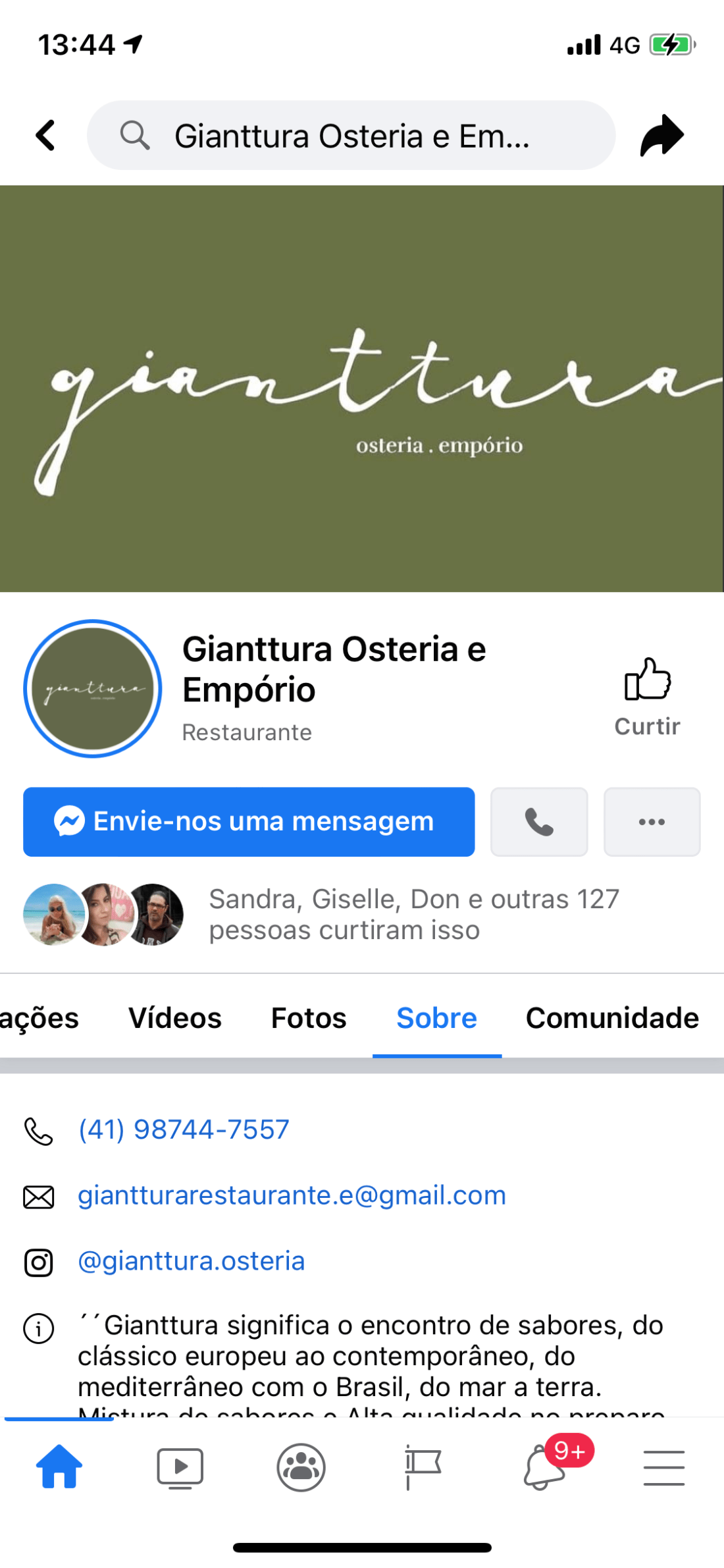Email giantturarestaurante.e@gmail.com

[292, 1195]
